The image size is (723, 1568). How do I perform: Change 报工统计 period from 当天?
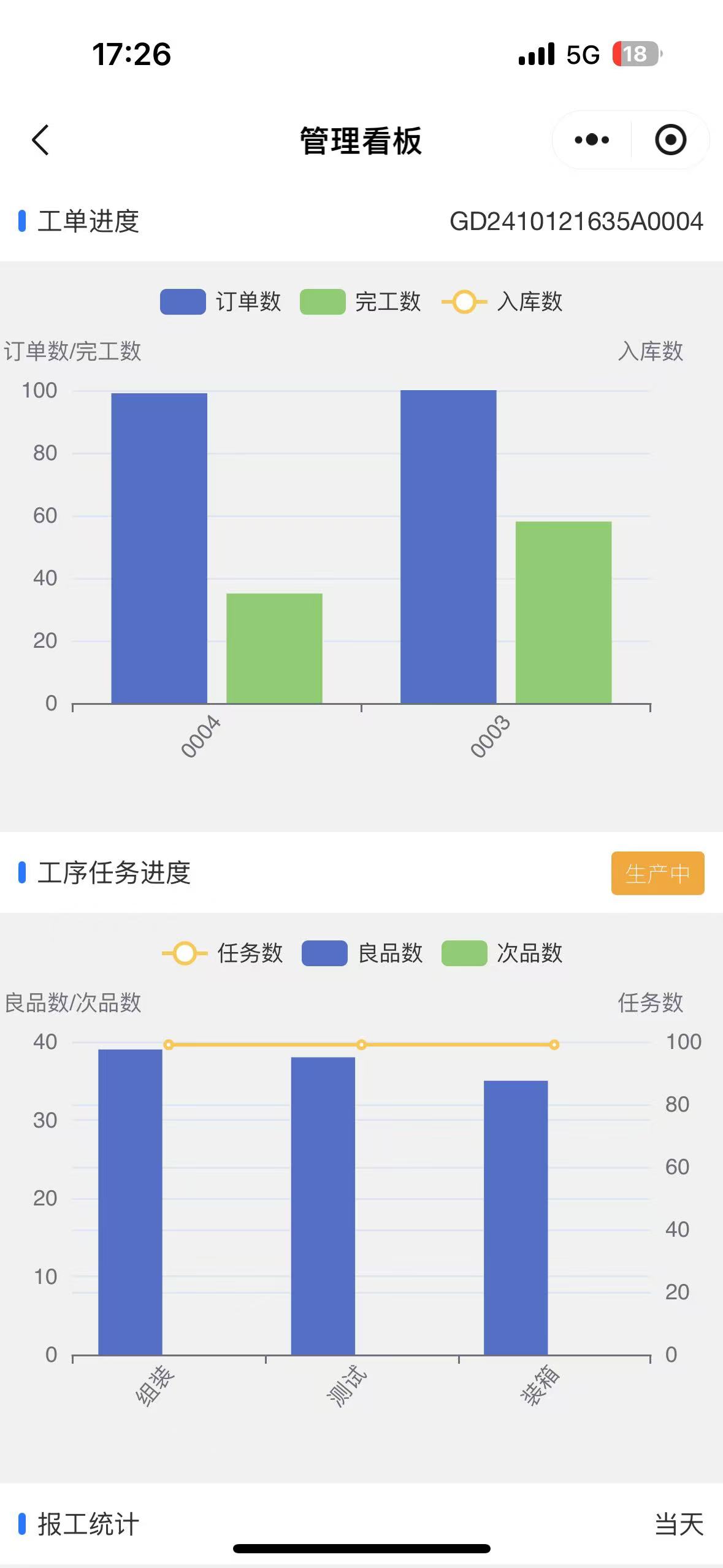[679, 1524]
